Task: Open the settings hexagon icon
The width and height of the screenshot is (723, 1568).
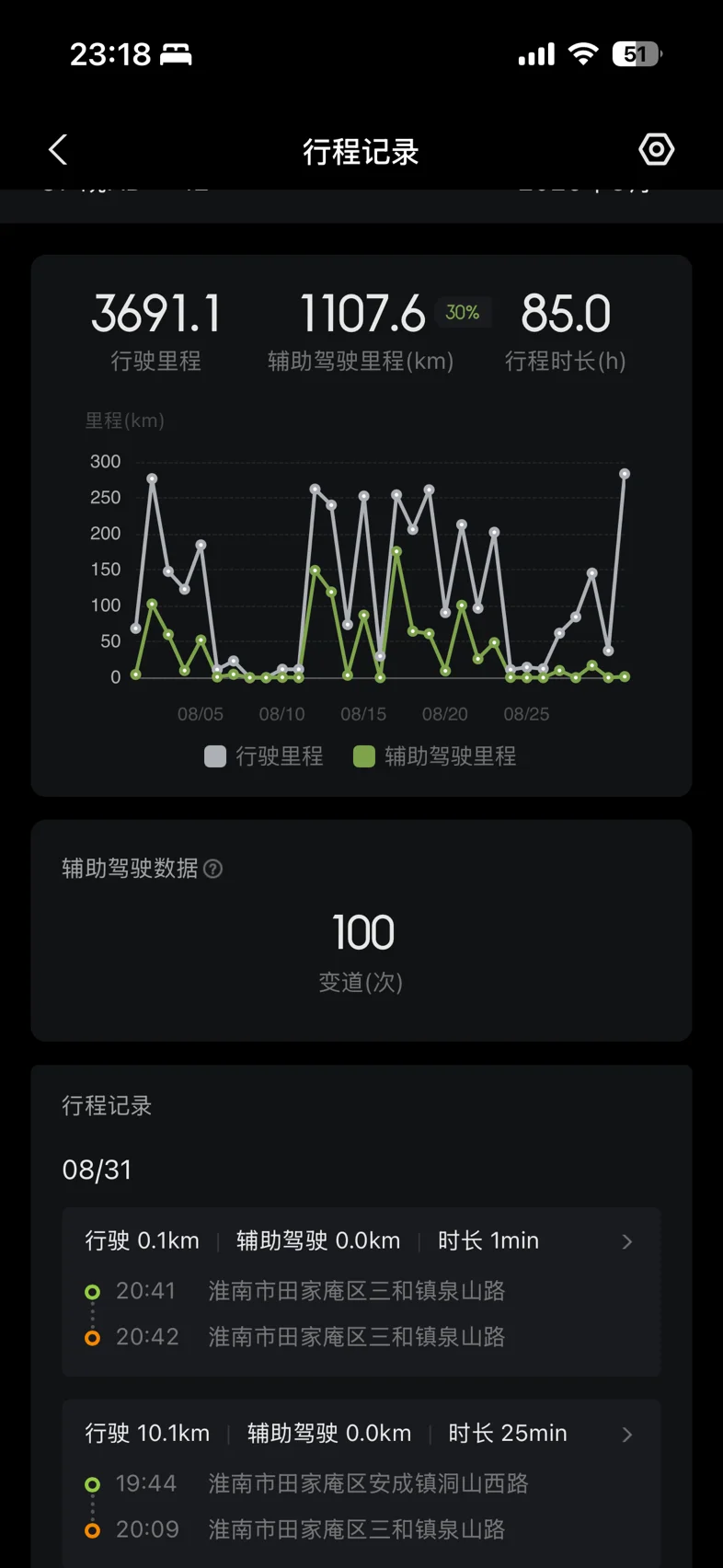Action: [x=656, y=149]
